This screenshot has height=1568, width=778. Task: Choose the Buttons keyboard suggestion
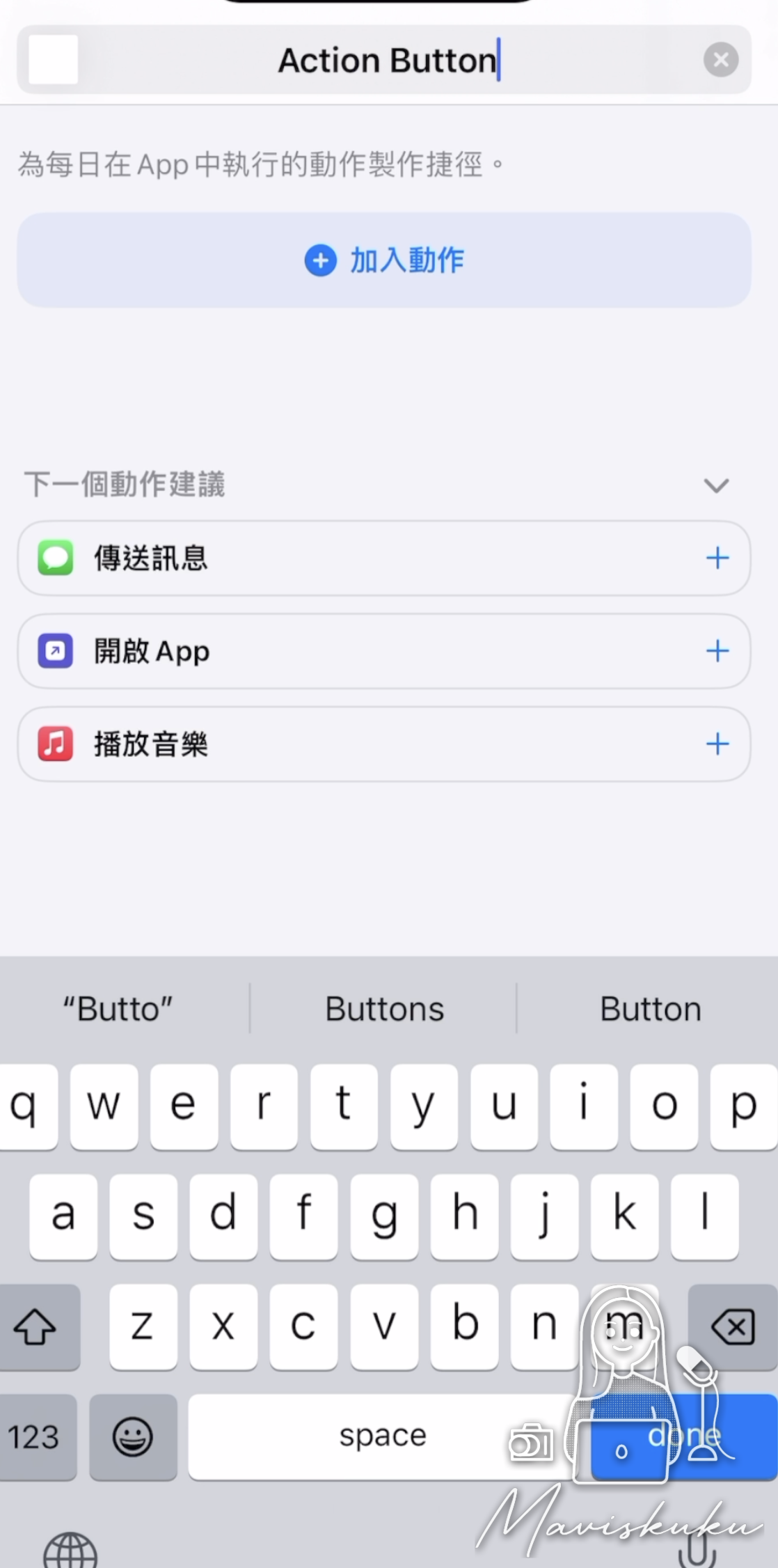384,1009
